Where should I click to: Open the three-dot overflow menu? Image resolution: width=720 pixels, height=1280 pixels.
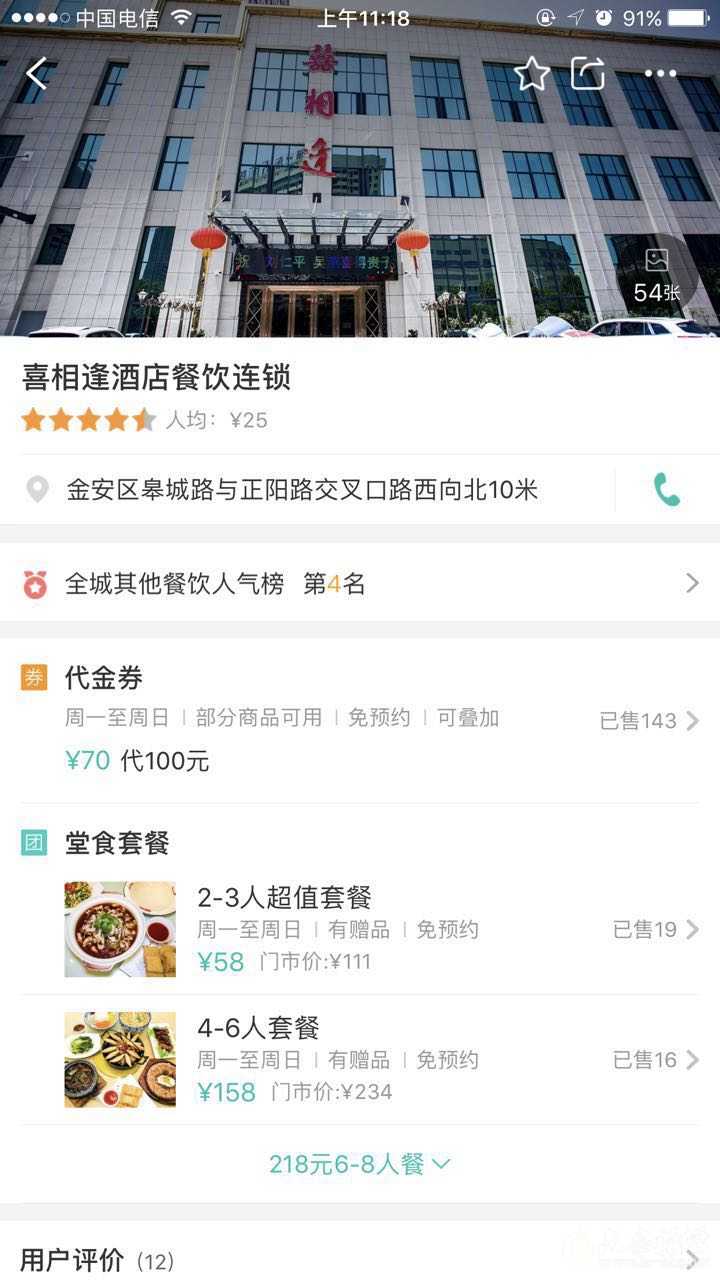(x=660, y=73)
